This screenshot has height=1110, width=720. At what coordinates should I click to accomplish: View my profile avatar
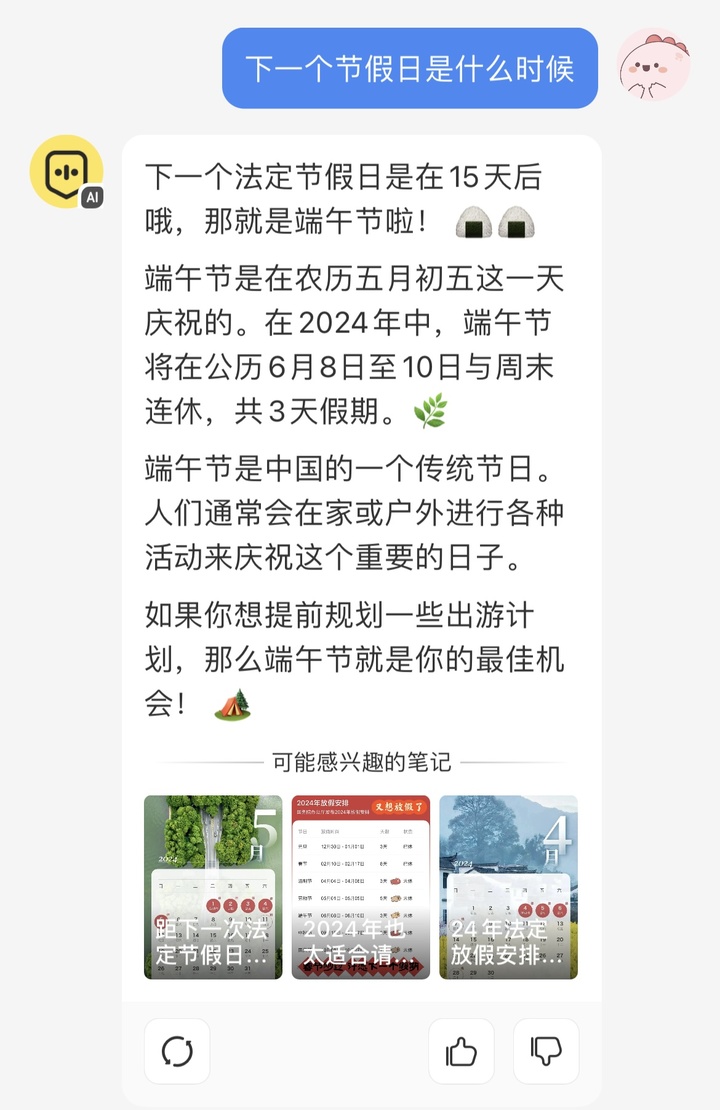point(653,65)
